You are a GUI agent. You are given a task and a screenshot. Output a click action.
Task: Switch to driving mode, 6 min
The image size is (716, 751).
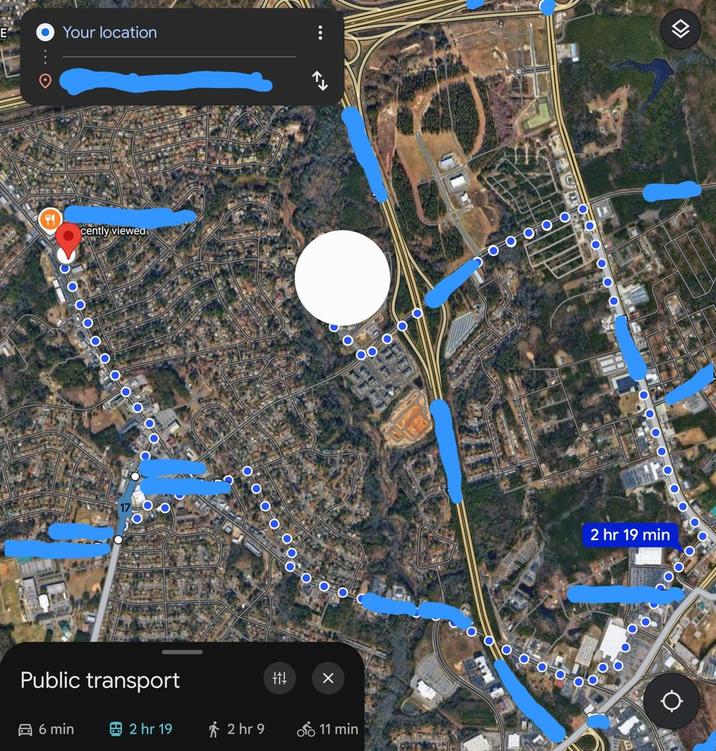[x=46, y=729]
